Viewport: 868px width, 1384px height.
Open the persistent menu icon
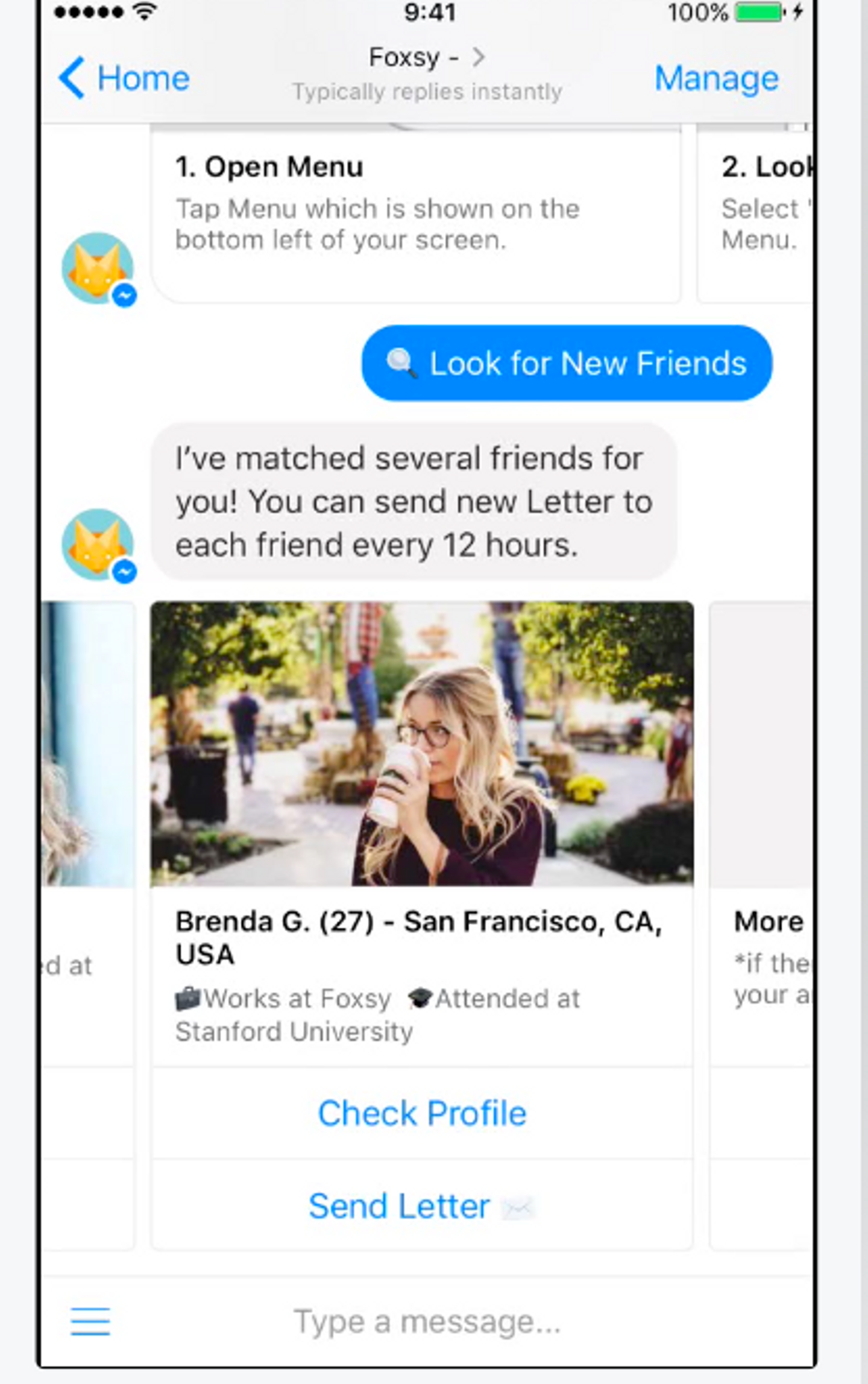pyautogui.click(x=90, y=1322)
